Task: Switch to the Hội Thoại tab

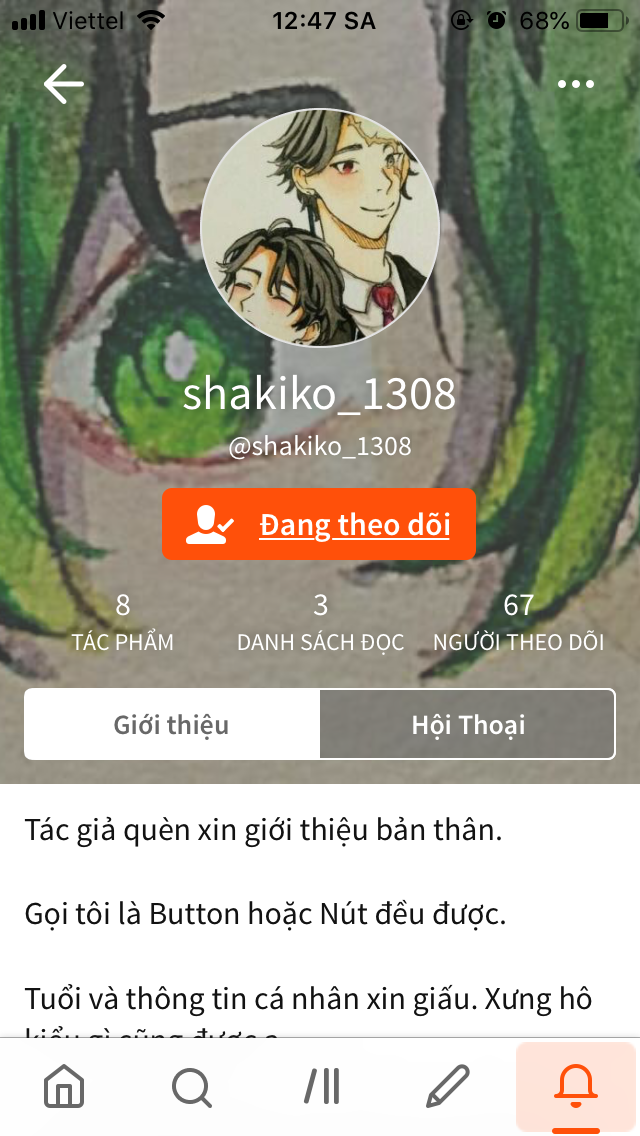Action: [x=467, y=724]
